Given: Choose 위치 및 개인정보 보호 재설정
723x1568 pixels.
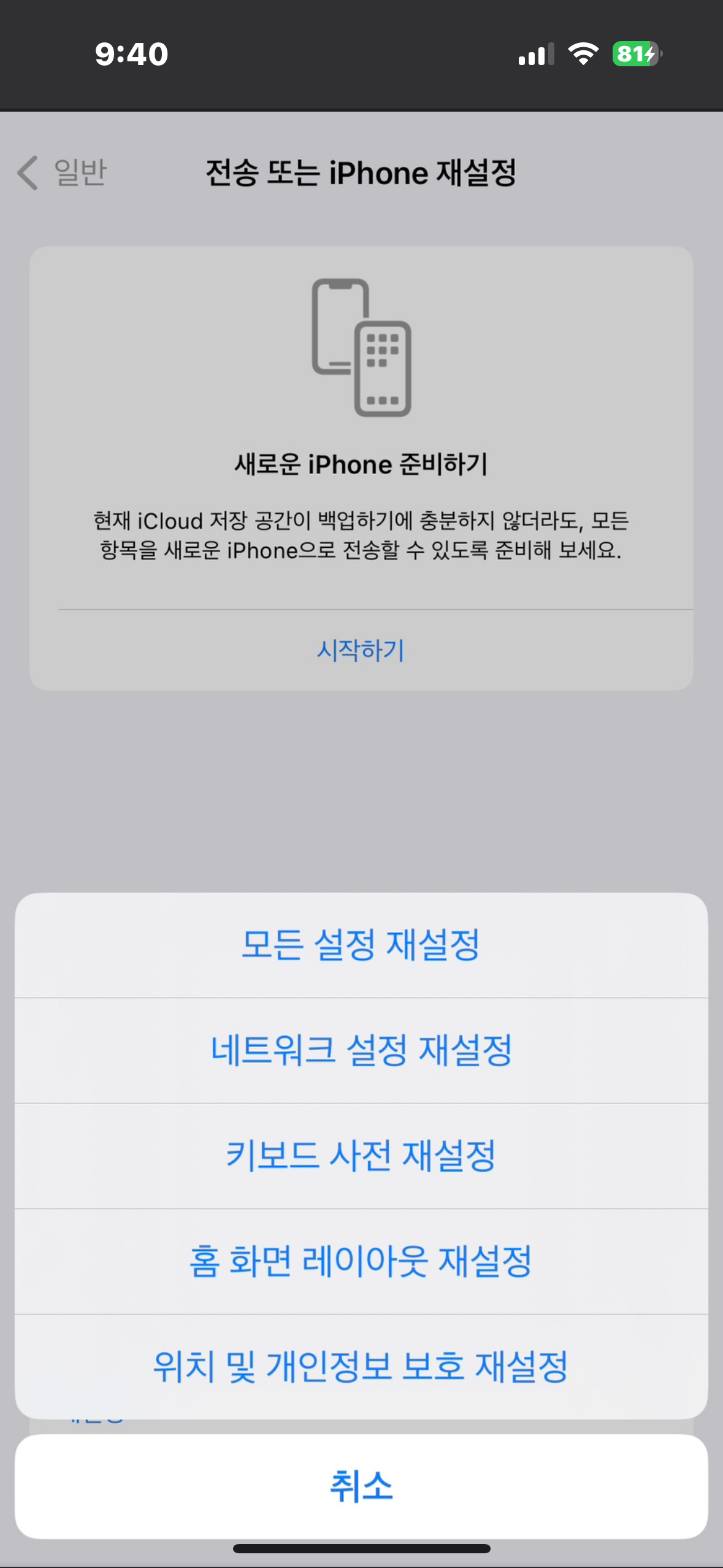Looking at the screenshot, I should coord(361,1367).
